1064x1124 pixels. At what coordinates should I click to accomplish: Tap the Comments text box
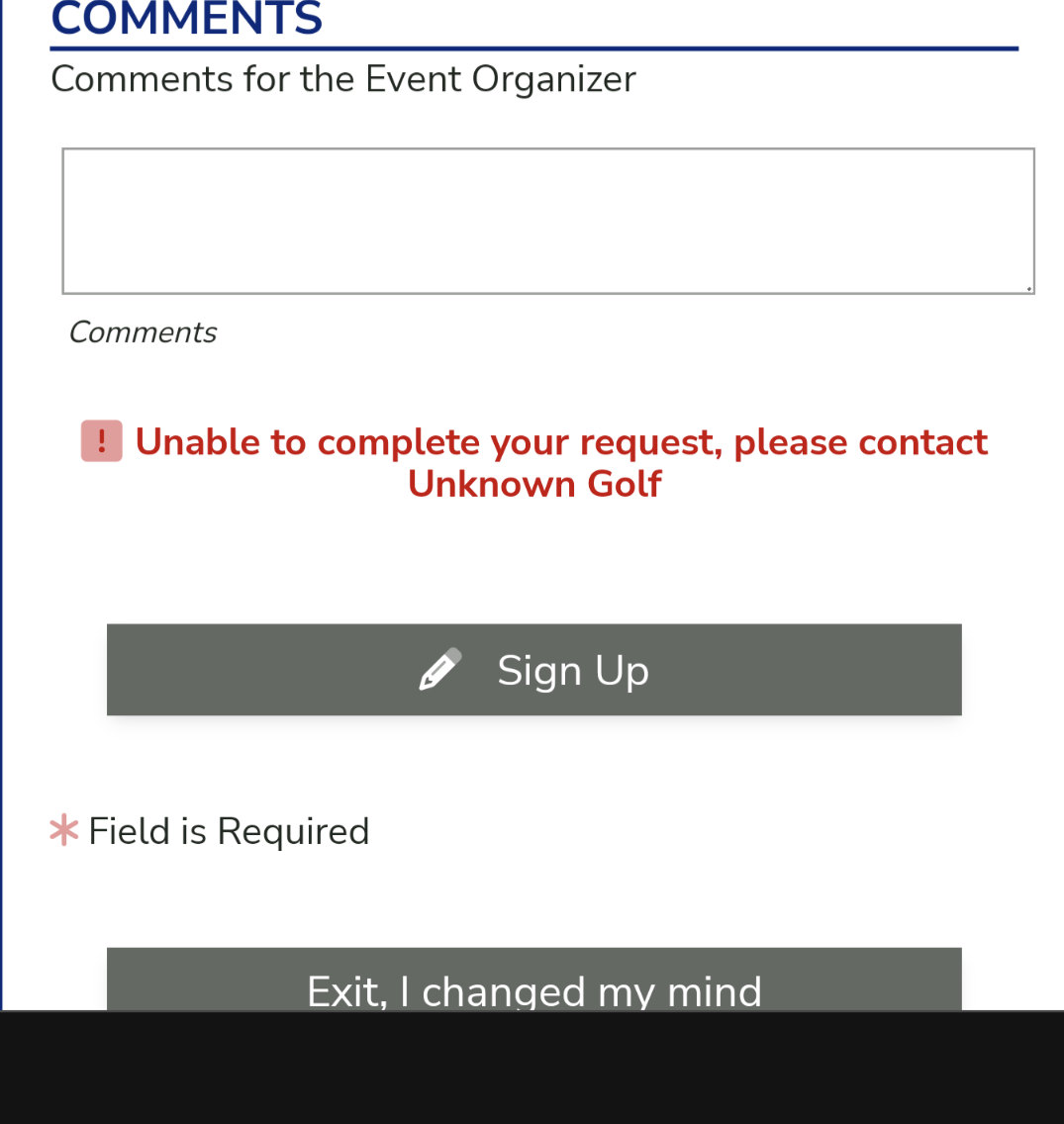(x=548, y=221)
